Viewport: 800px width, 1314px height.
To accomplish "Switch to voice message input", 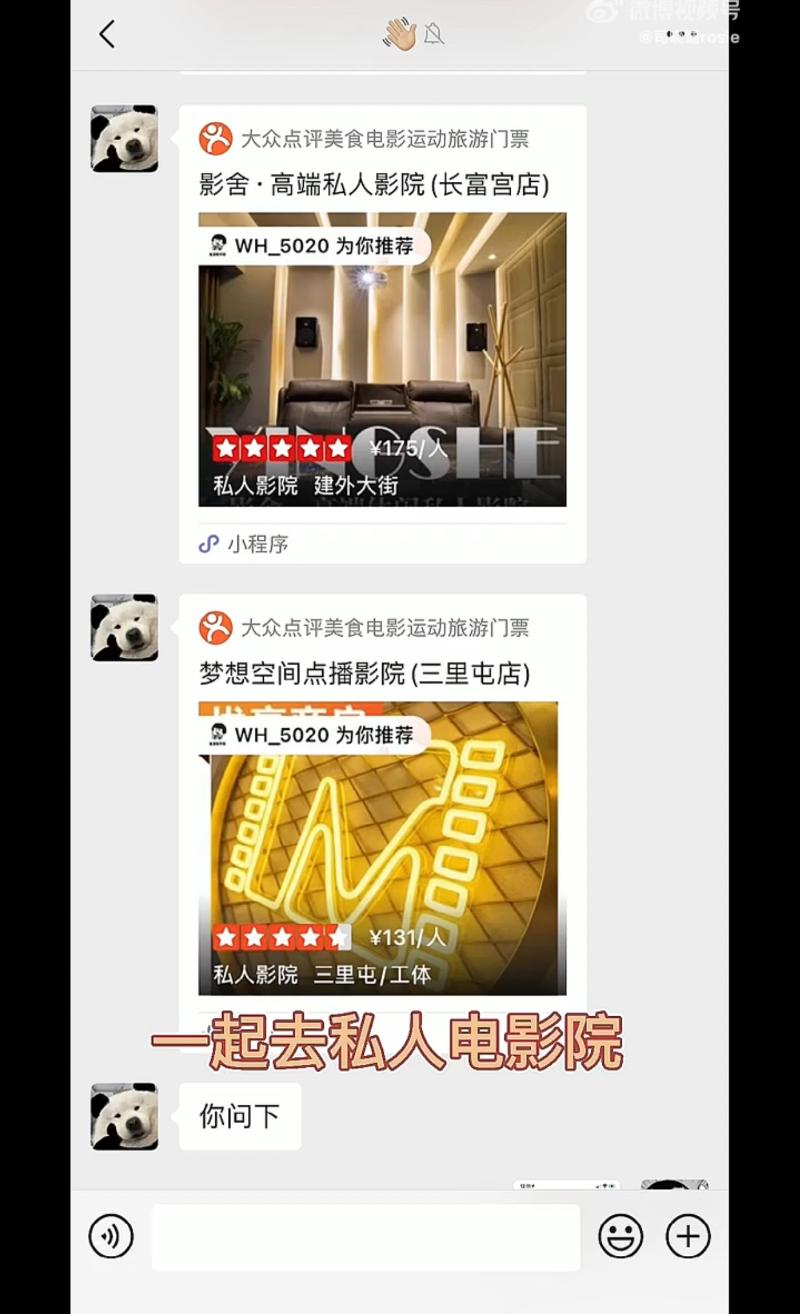I will [111, 1237].
